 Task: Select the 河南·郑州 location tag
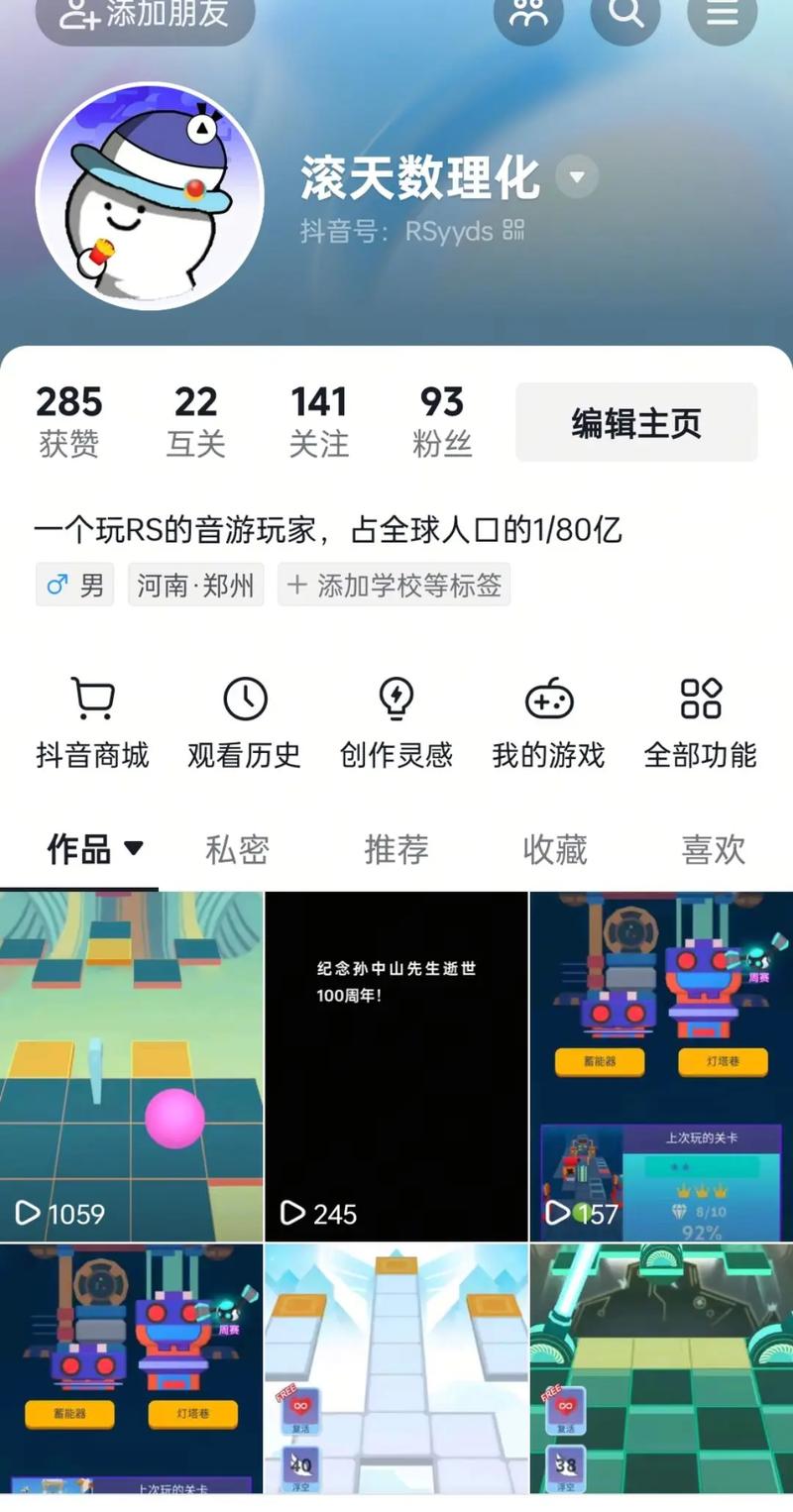tap(195, 585)
